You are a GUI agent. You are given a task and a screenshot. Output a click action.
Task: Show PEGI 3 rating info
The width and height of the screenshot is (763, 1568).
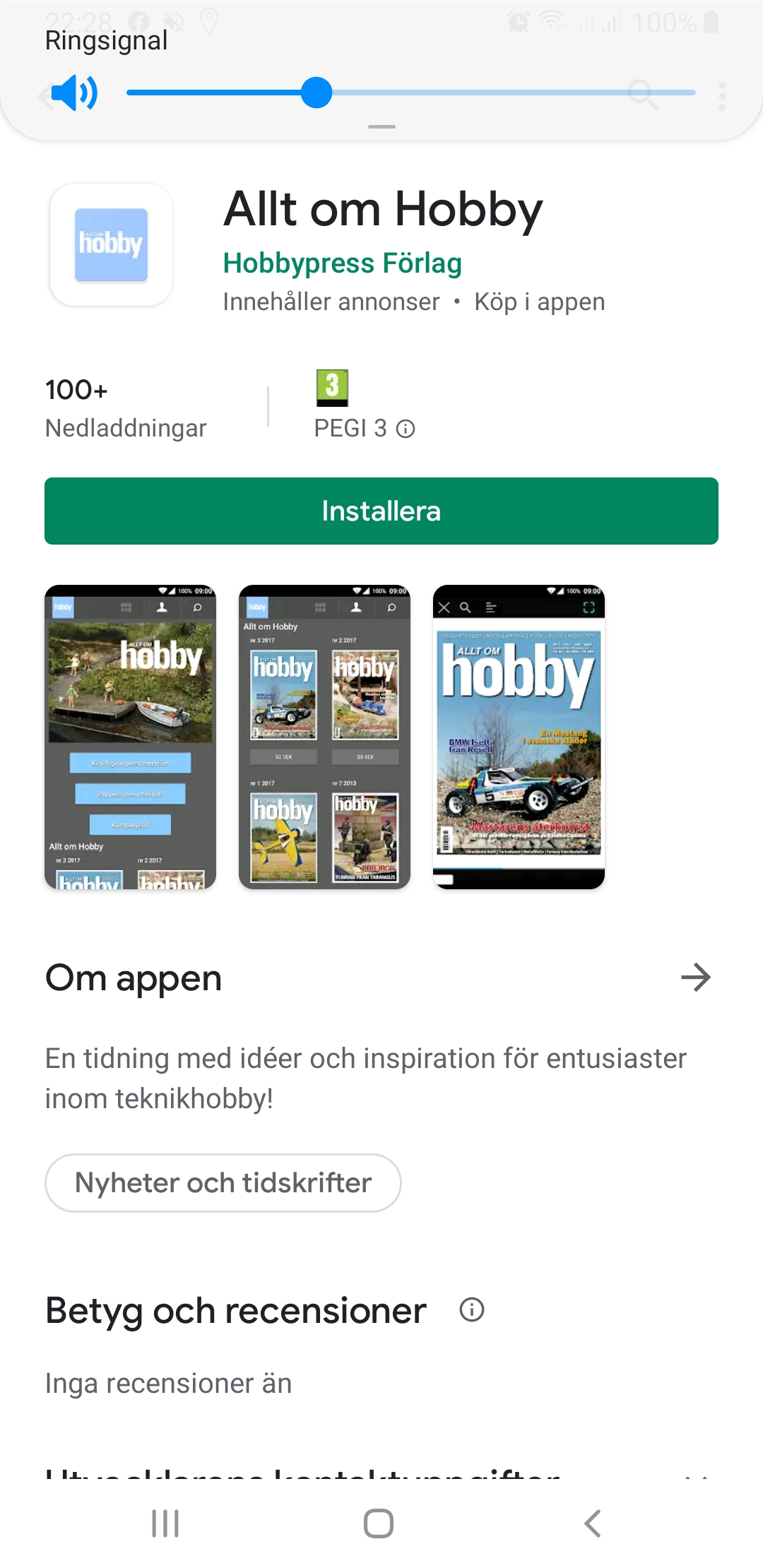[406, 429]
